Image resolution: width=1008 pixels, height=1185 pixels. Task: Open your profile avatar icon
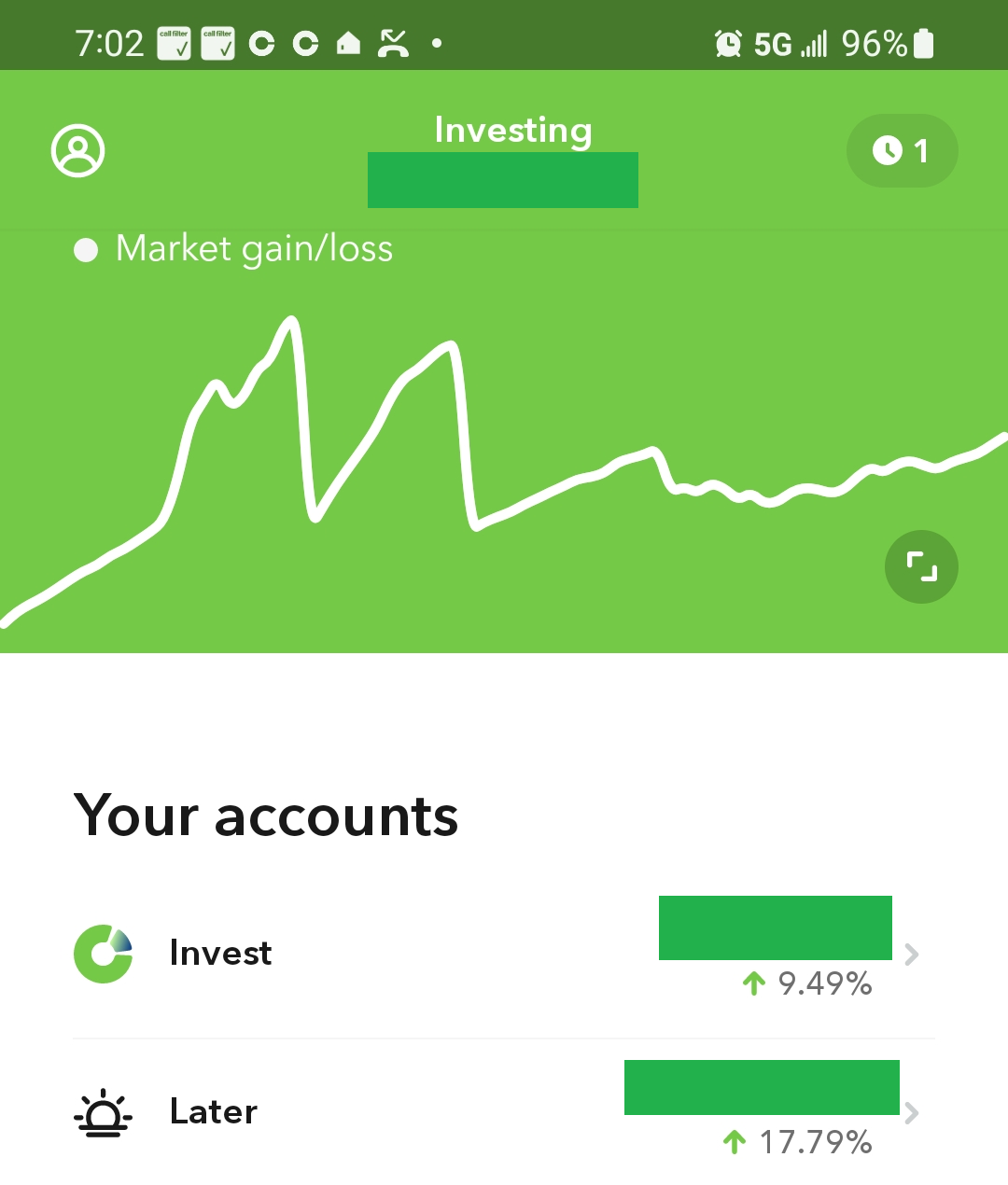point(78,150)
